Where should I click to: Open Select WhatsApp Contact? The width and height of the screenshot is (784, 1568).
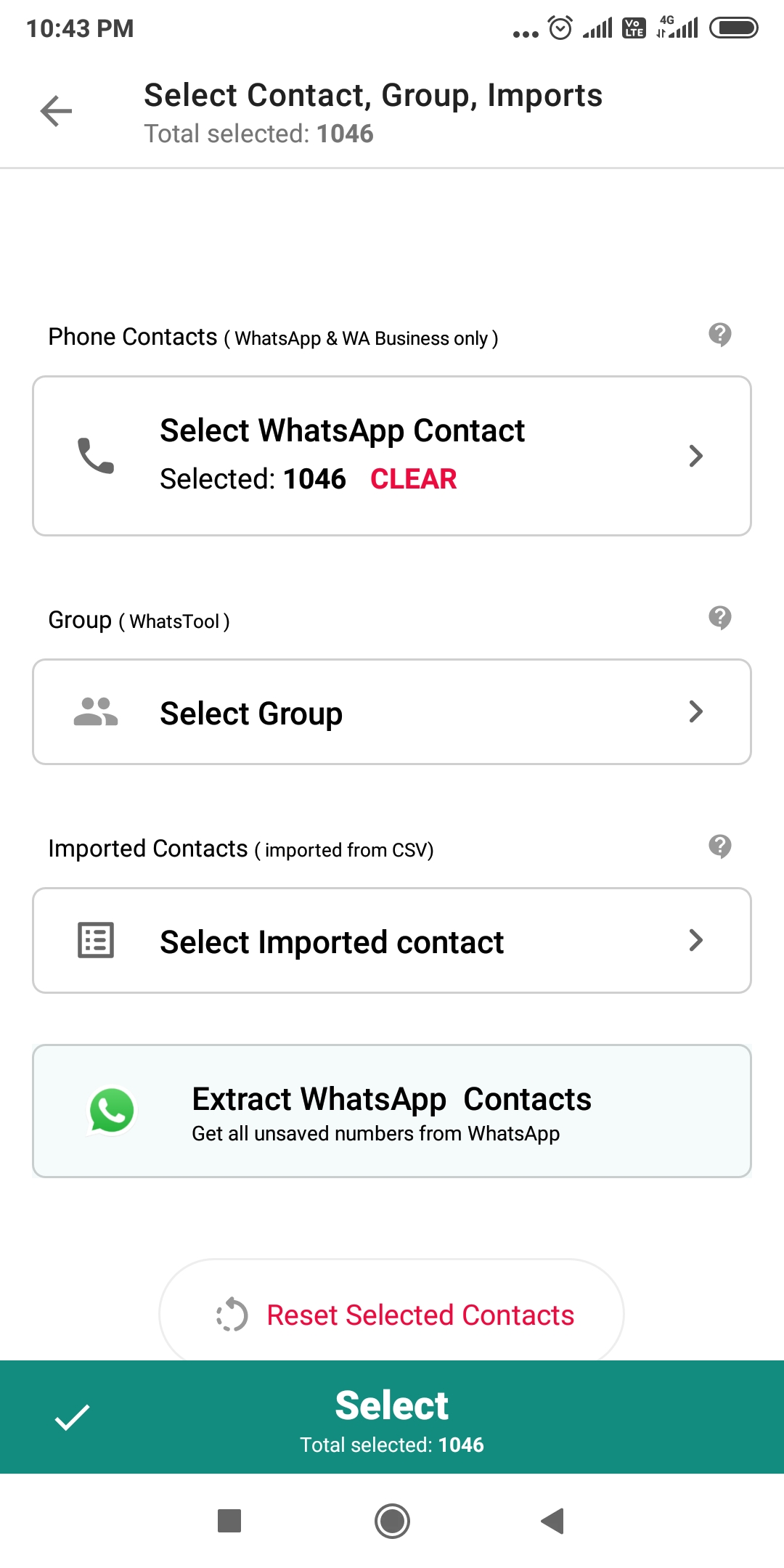pos(392,456)
